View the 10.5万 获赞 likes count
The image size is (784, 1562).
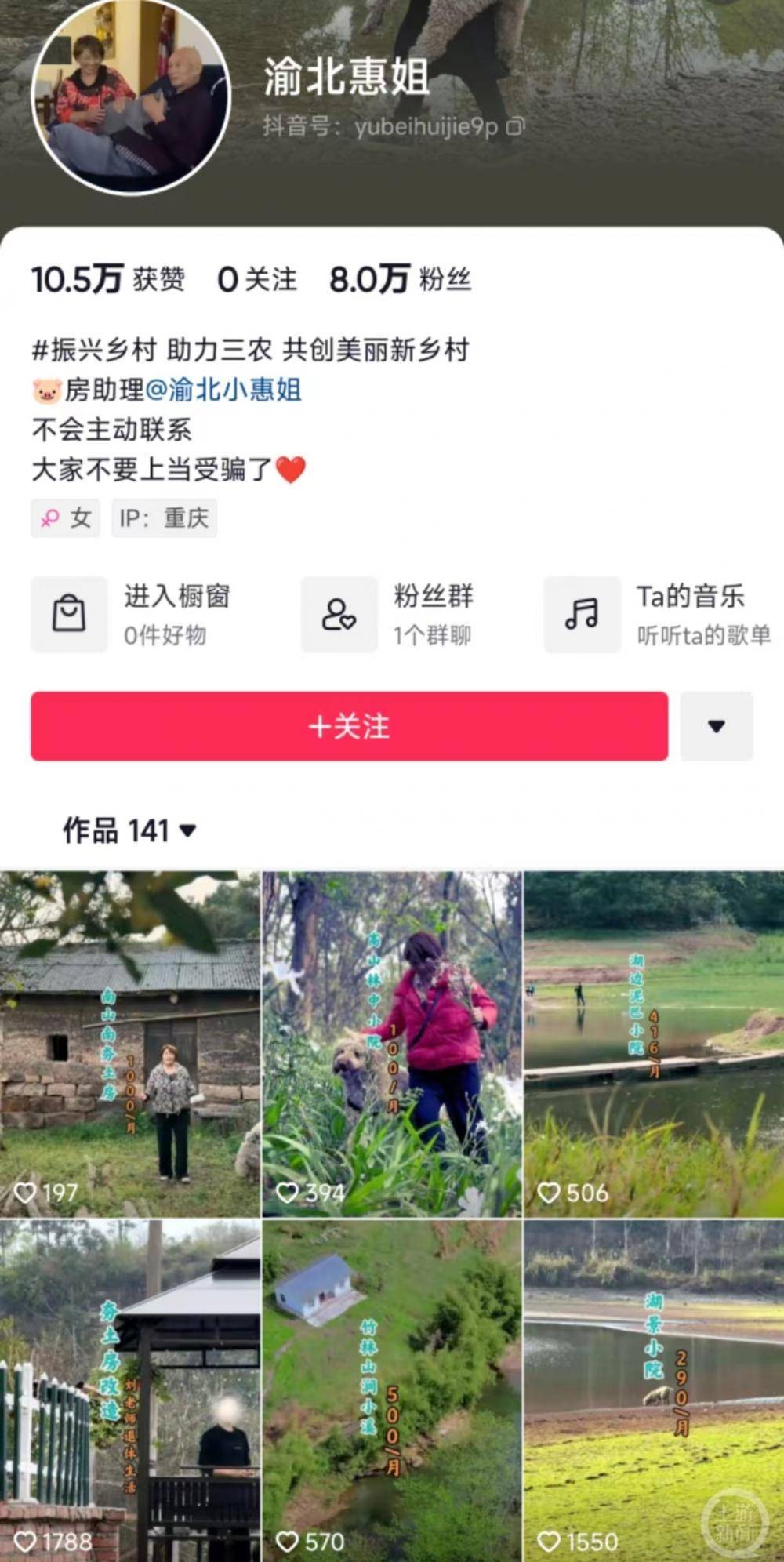pyautogui.click(x=107, y=280)
